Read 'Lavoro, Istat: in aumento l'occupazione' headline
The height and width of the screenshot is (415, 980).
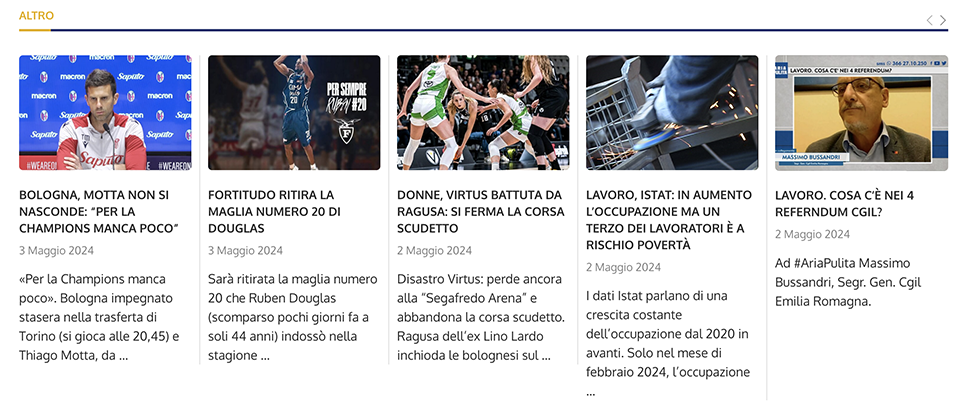coord(667,220)
